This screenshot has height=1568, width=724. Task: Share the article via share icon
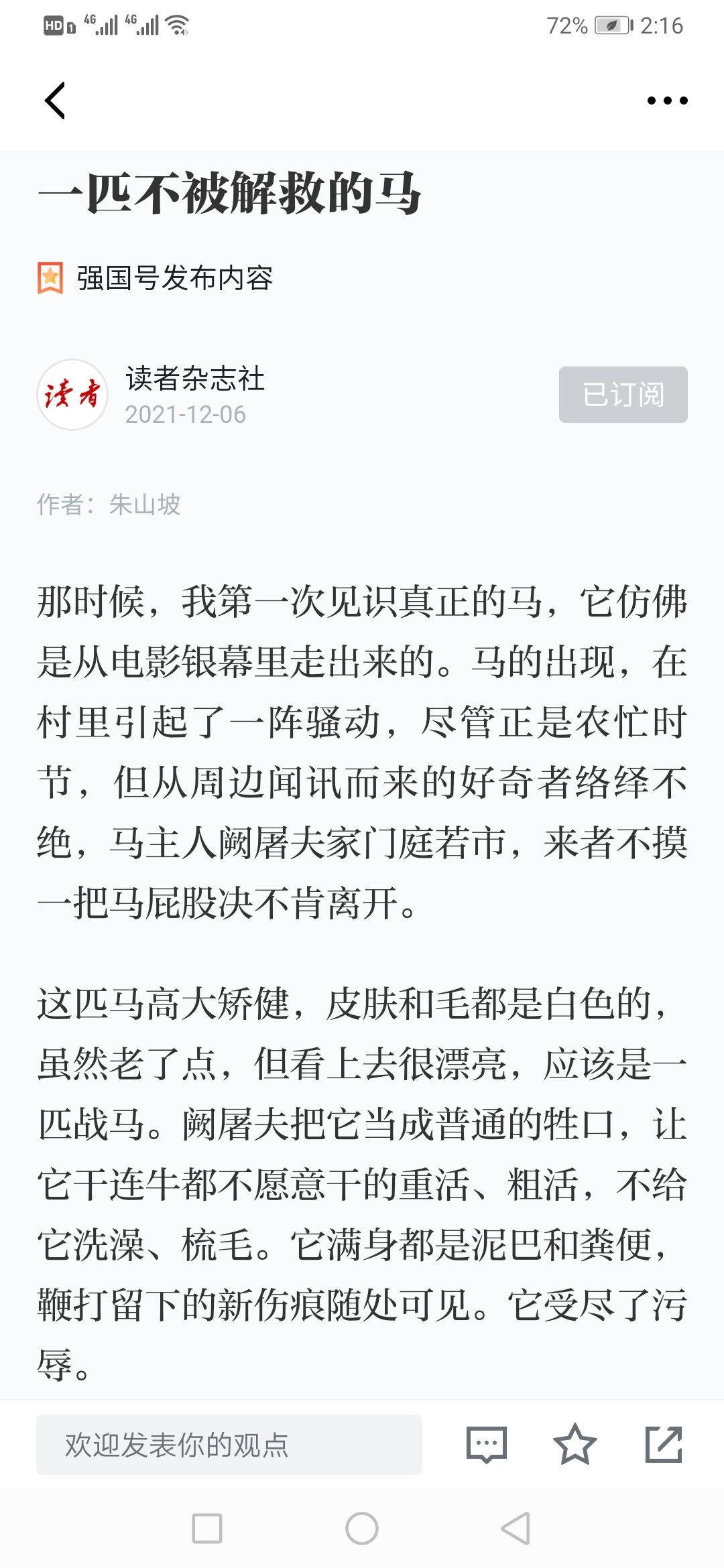[x=664, y=1445]
